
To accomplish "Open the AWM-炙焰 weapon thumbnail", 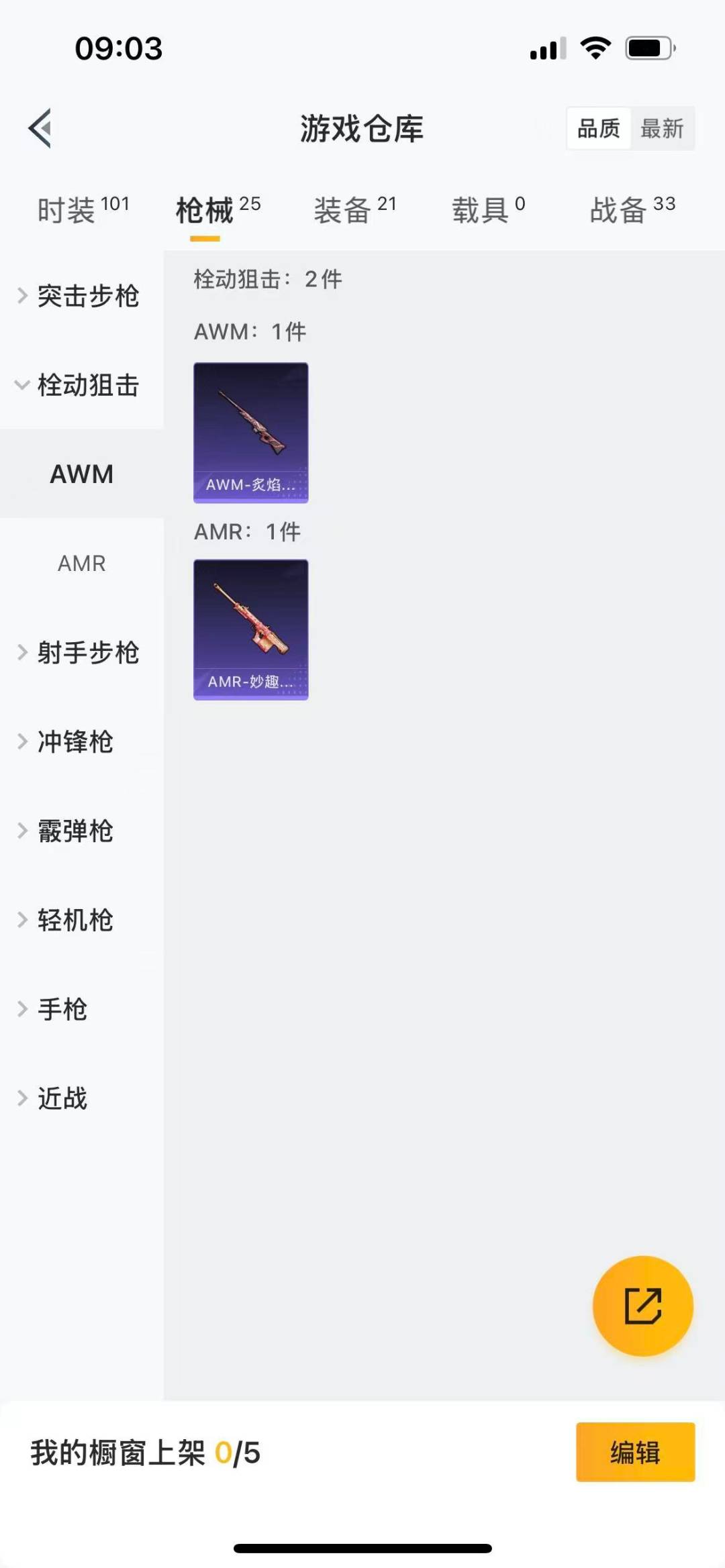I will coord(250,432).
